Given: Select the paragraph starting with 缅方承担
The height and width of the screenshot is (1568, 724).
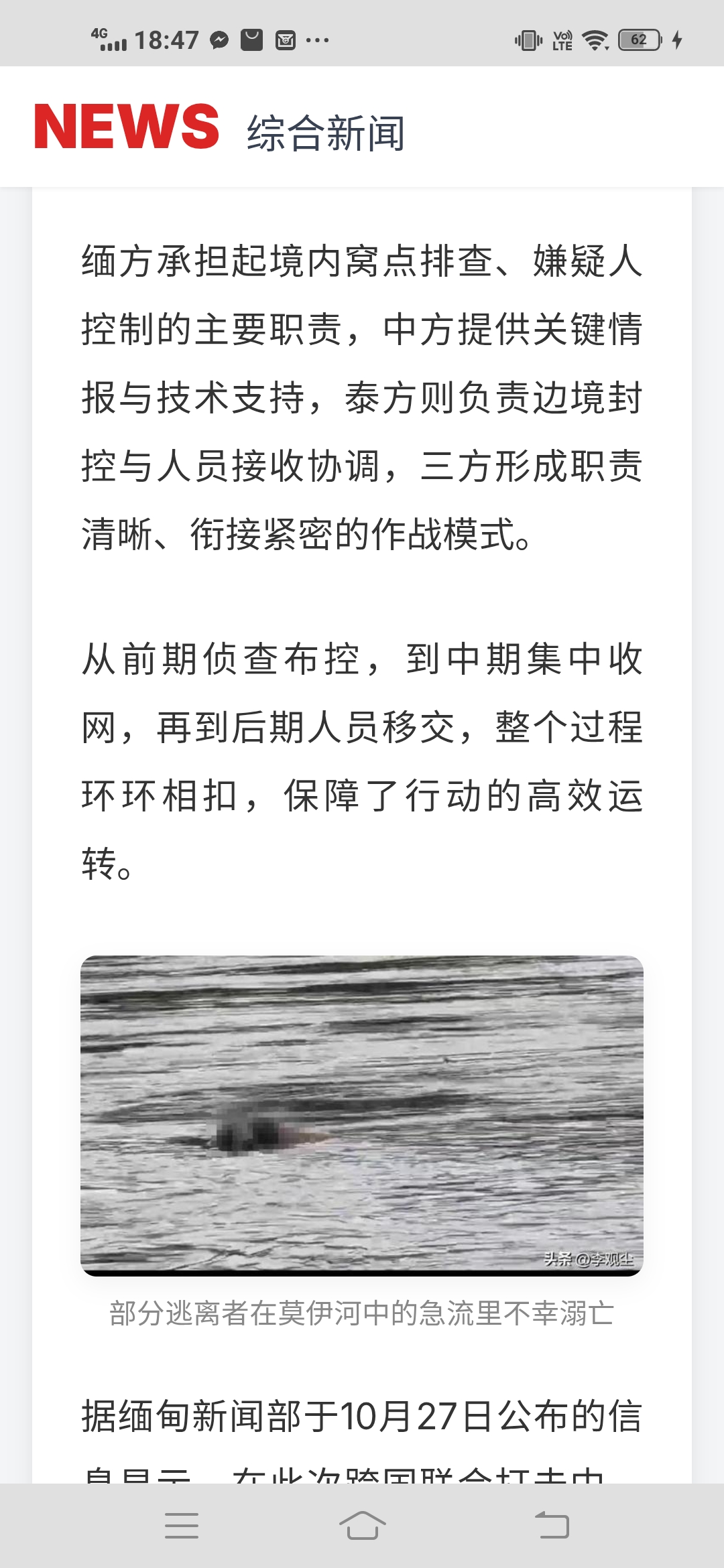Looking at the screenshot, I should click(x=362, y=395).
